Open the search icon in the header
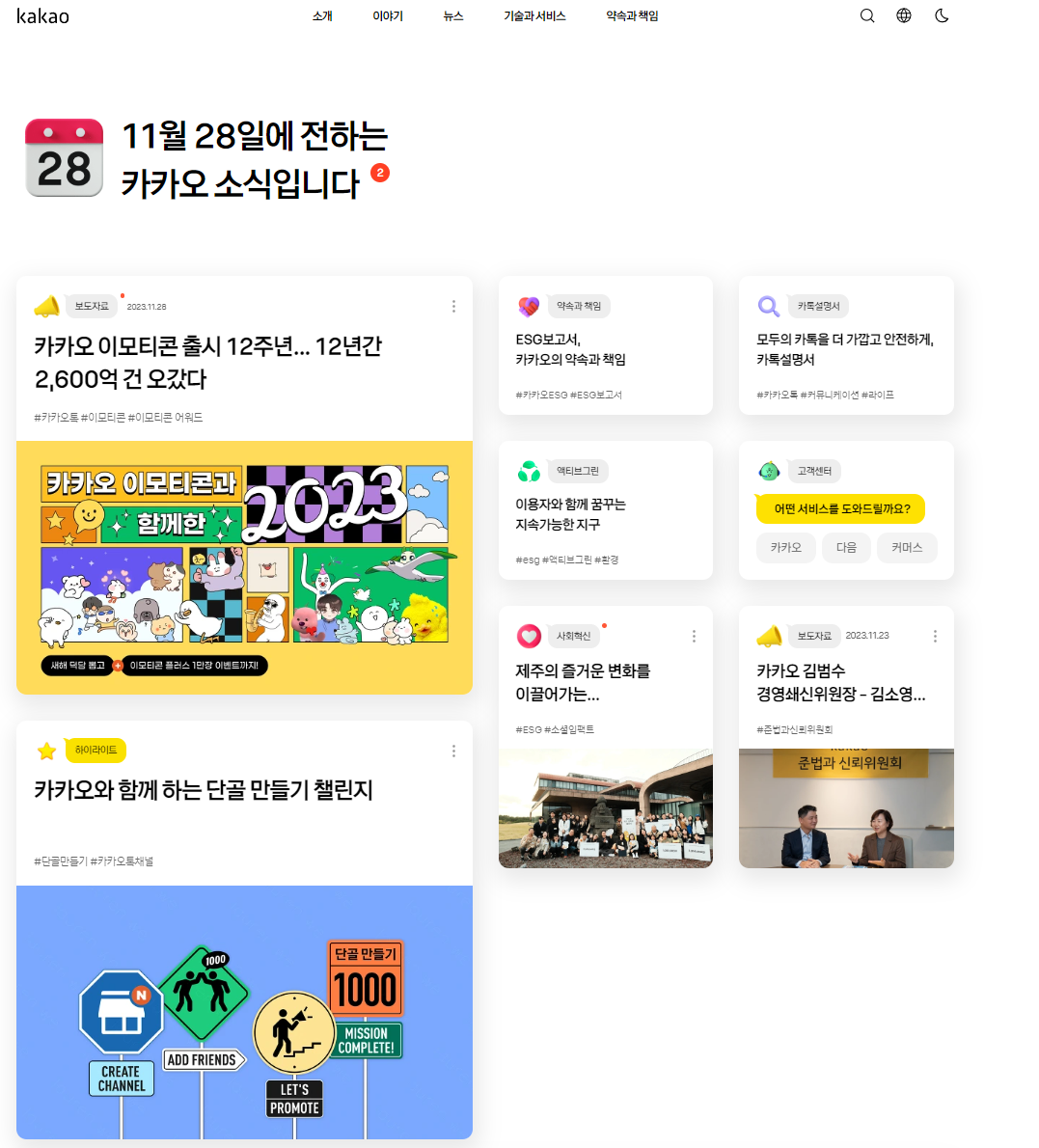Viewport: 1039px width, 1148px height. tap(867, 15)
